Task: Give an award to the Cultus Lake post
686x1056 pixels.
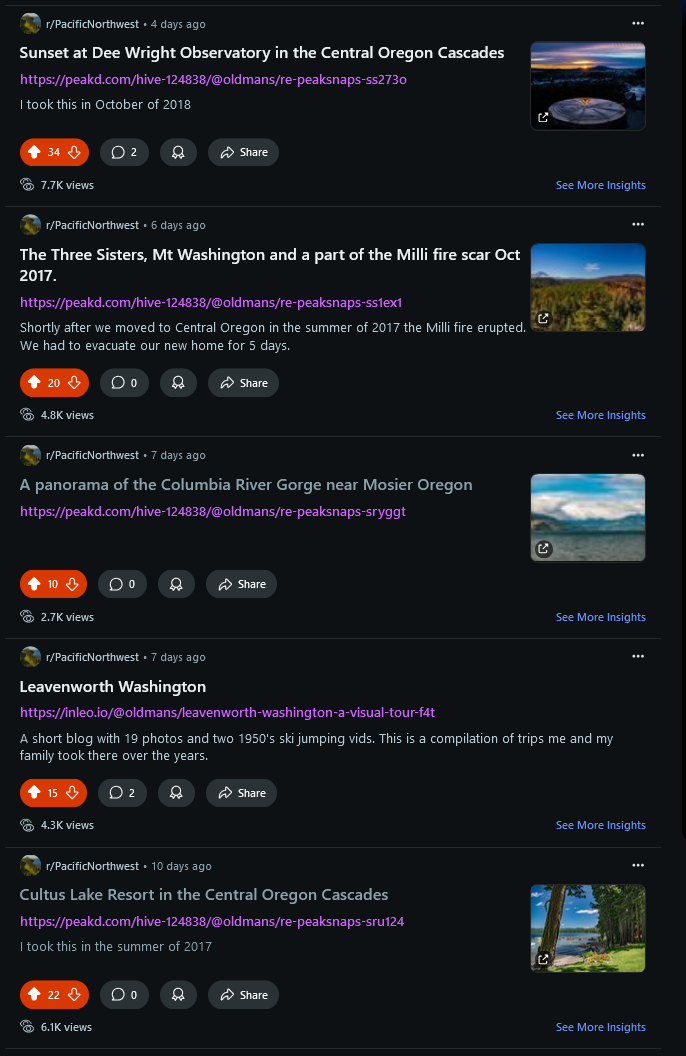Action: pos(178,995)
